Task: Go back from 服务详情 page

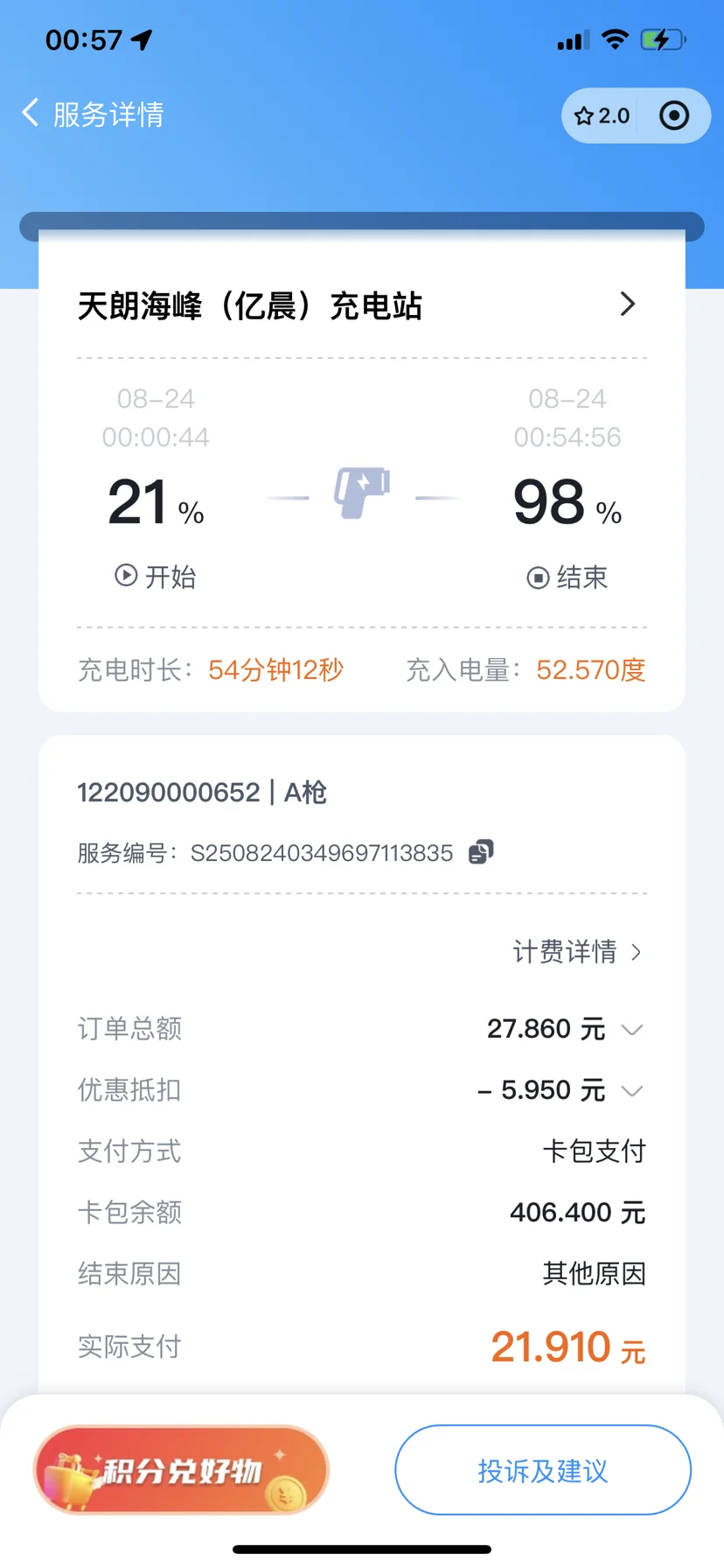Action: [x=31, y=113]
